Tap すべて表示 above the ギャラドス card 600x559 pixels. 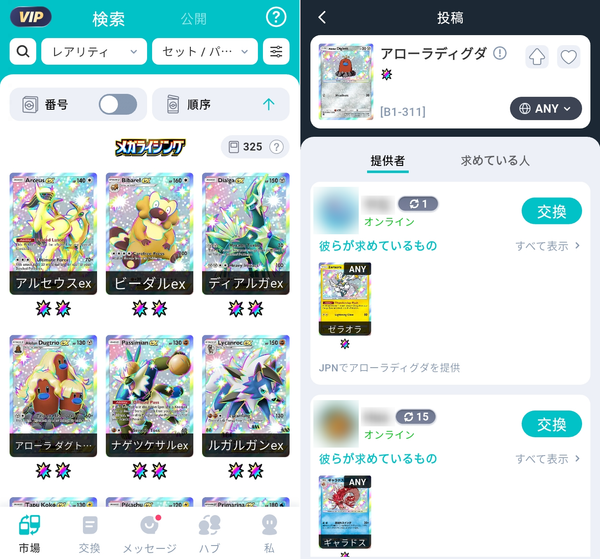548,459
